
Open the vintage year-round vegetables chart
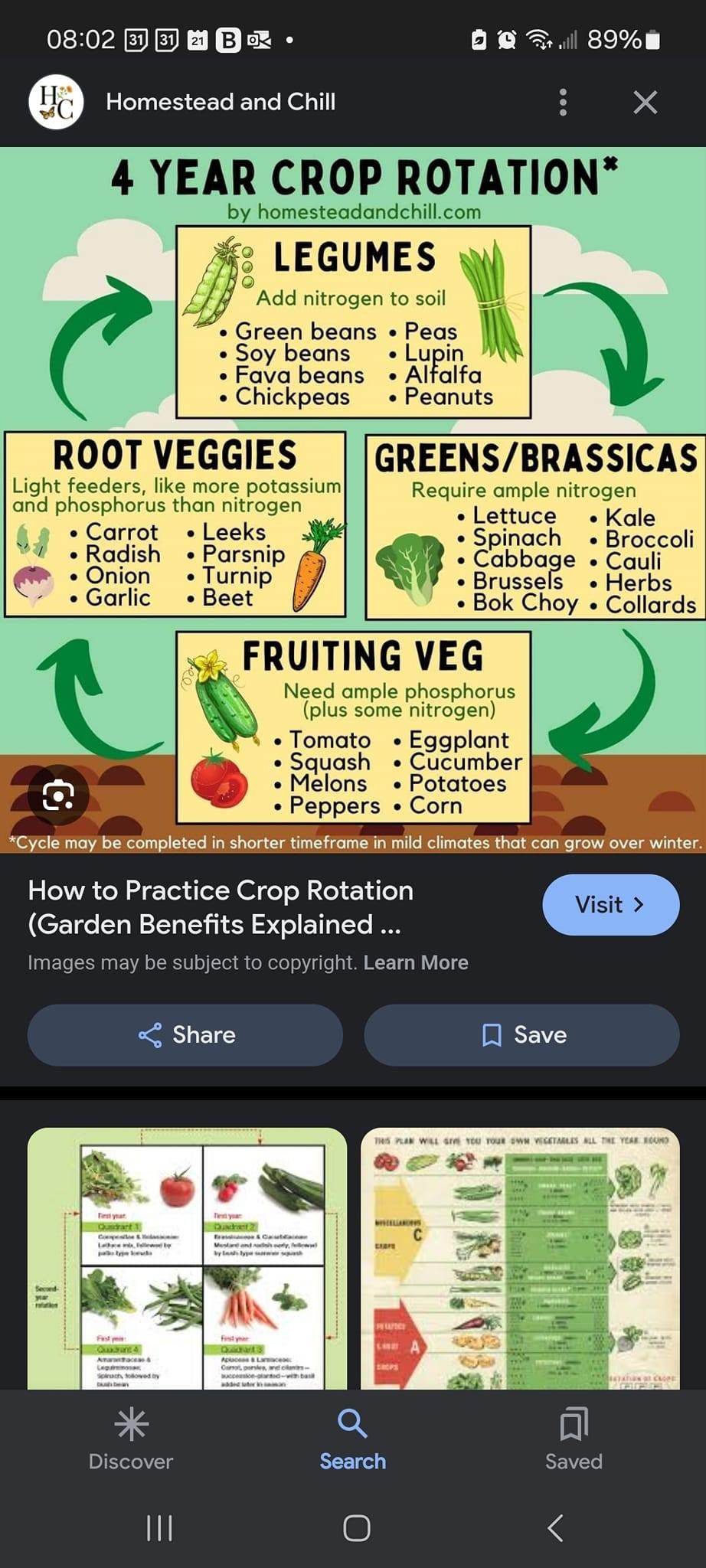click(520, 1258)
